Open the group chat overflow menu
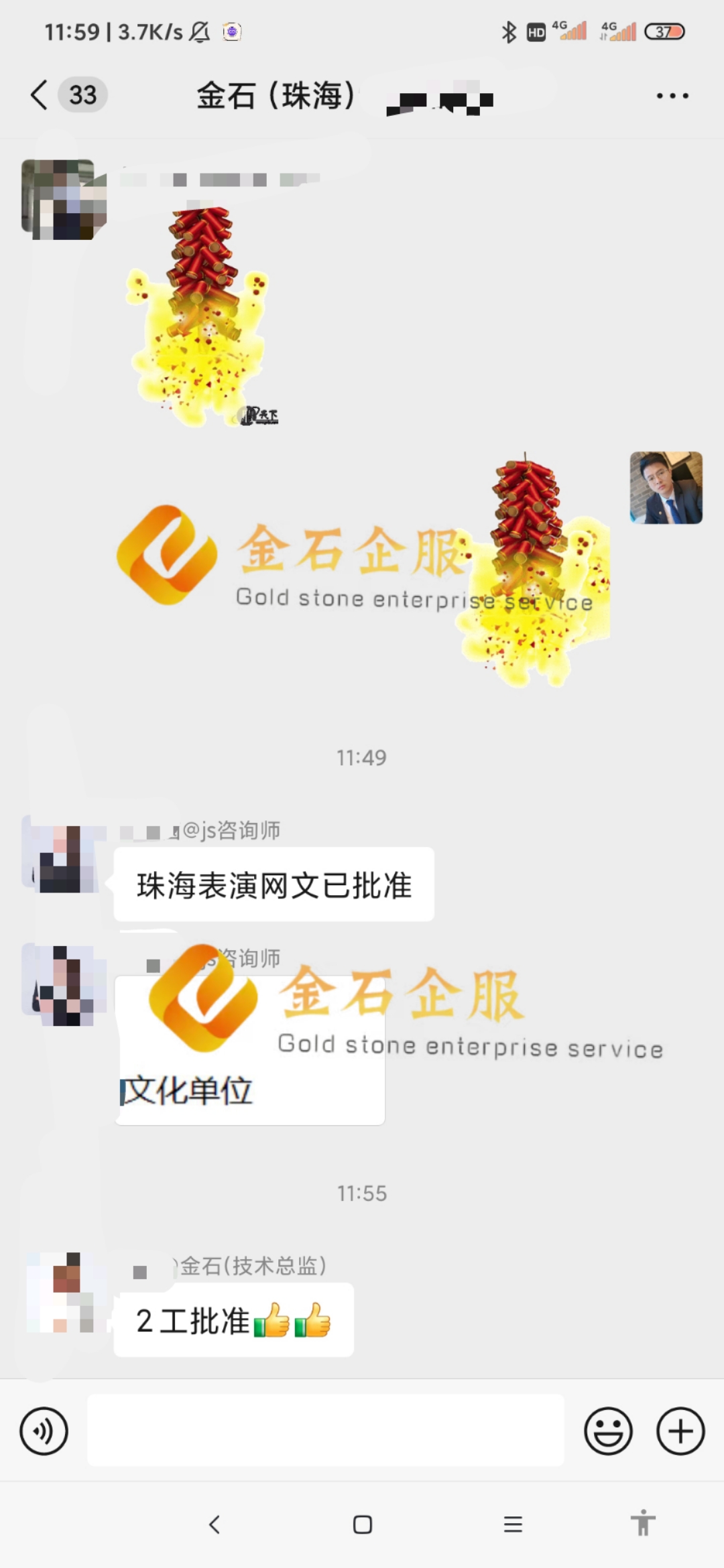Viewport: 724px width, 1568px height. (672, 96)
